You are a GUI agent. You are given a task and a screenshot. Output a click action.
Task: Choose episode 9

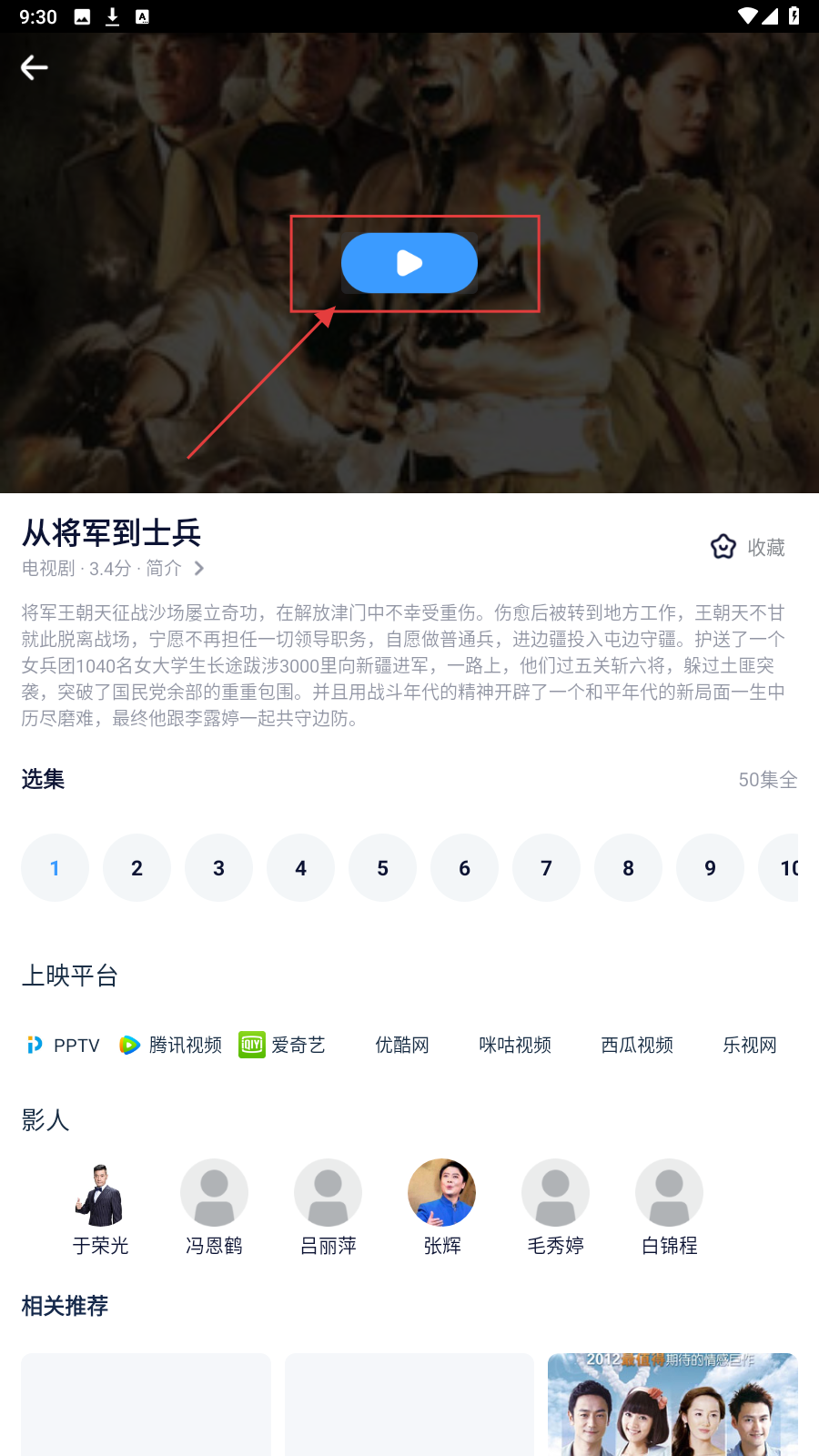(710, 868)
